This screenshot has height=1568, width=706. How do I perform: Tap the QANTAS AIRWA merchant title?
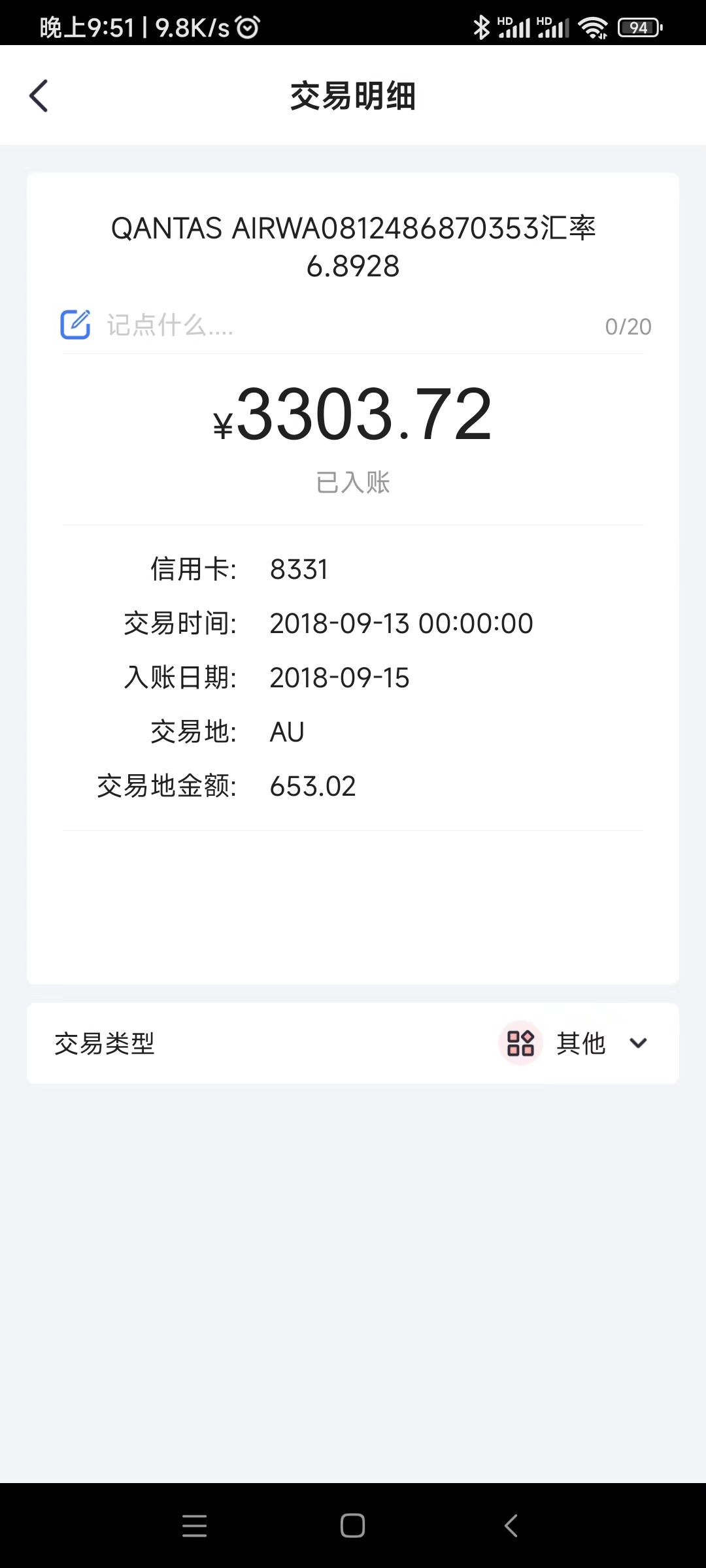click(353, 246)
